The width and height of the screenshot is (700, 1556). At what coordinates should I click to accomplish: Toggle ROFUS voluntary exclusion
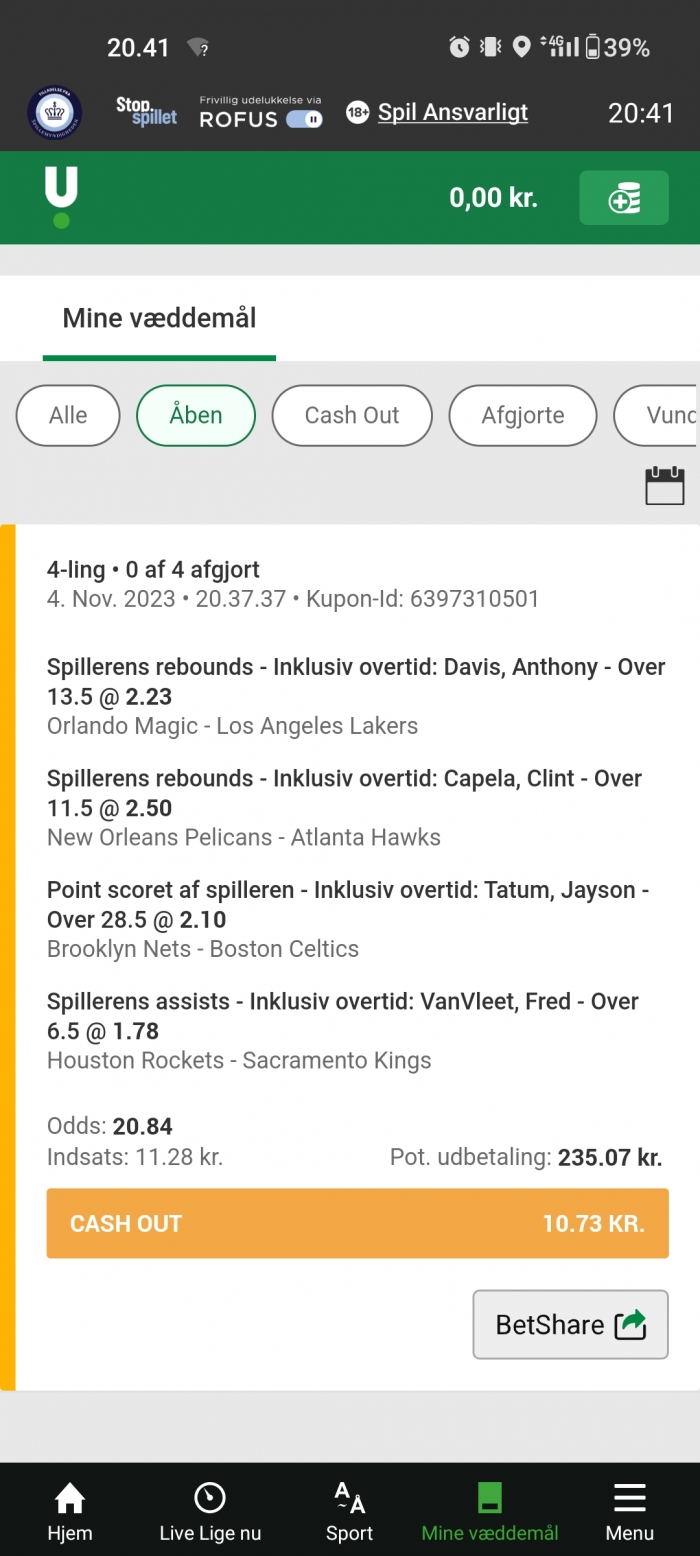point(304,119)
